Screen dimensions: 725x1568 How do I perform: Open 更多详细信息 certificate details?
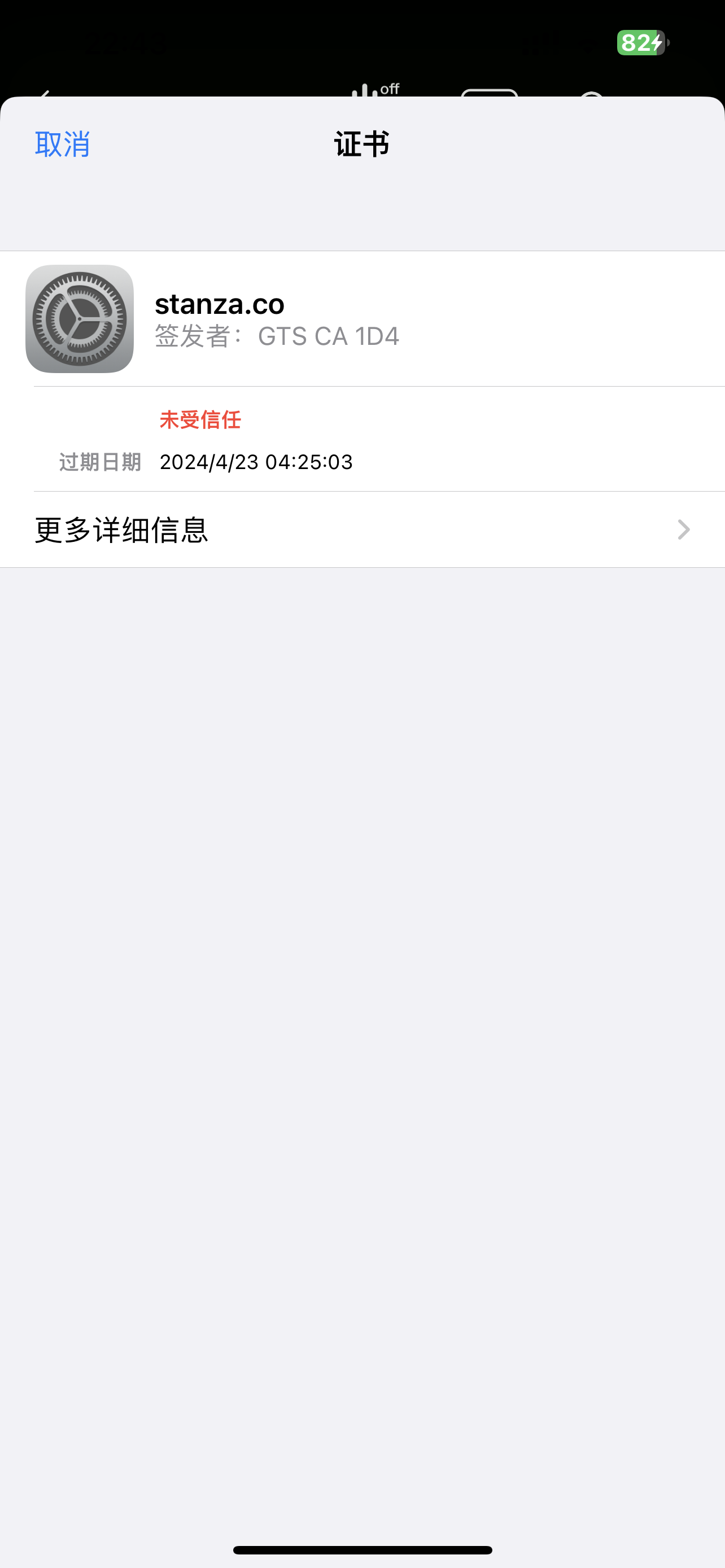click(361, 529)
